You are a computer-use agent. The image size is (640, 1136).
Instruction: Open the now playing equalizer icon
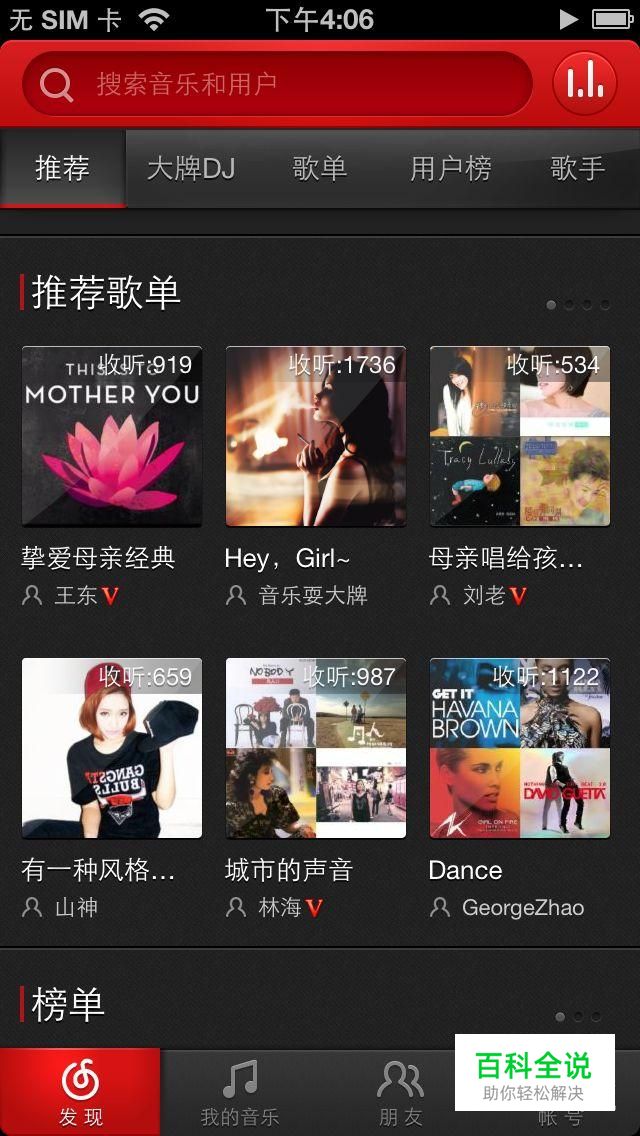coord(584,83)
